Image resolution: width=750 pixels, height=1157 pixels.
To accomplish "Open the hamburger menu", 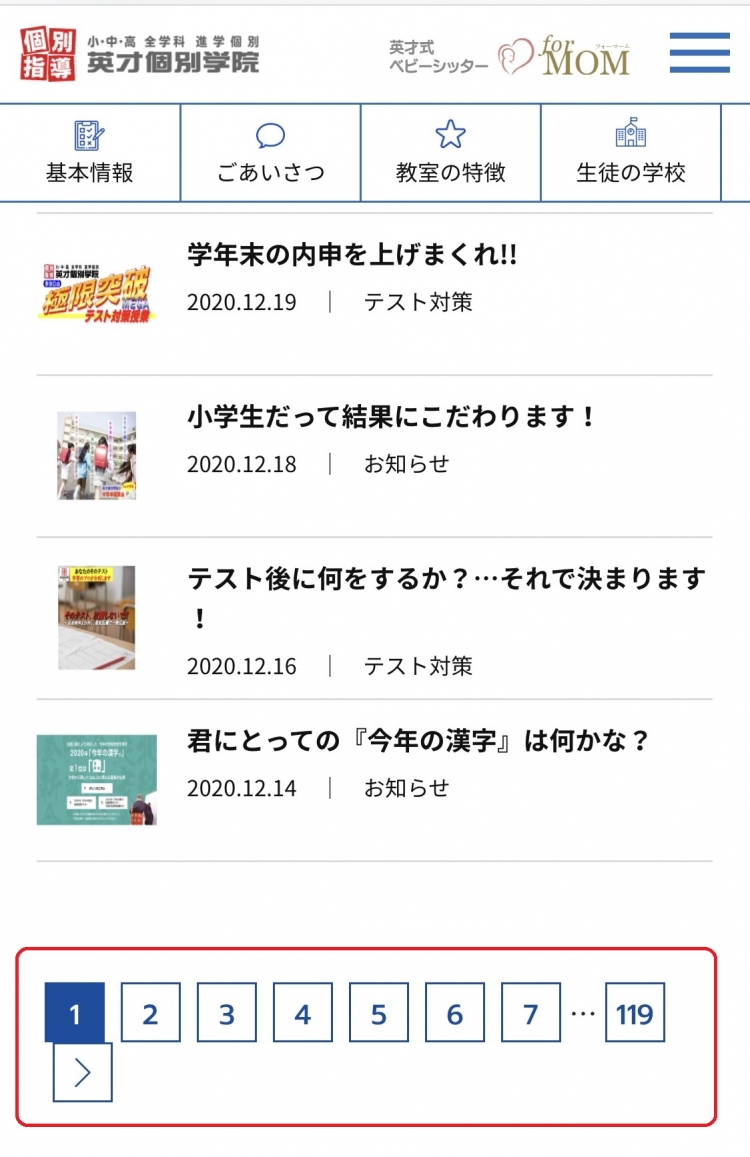I will point(699,53).
